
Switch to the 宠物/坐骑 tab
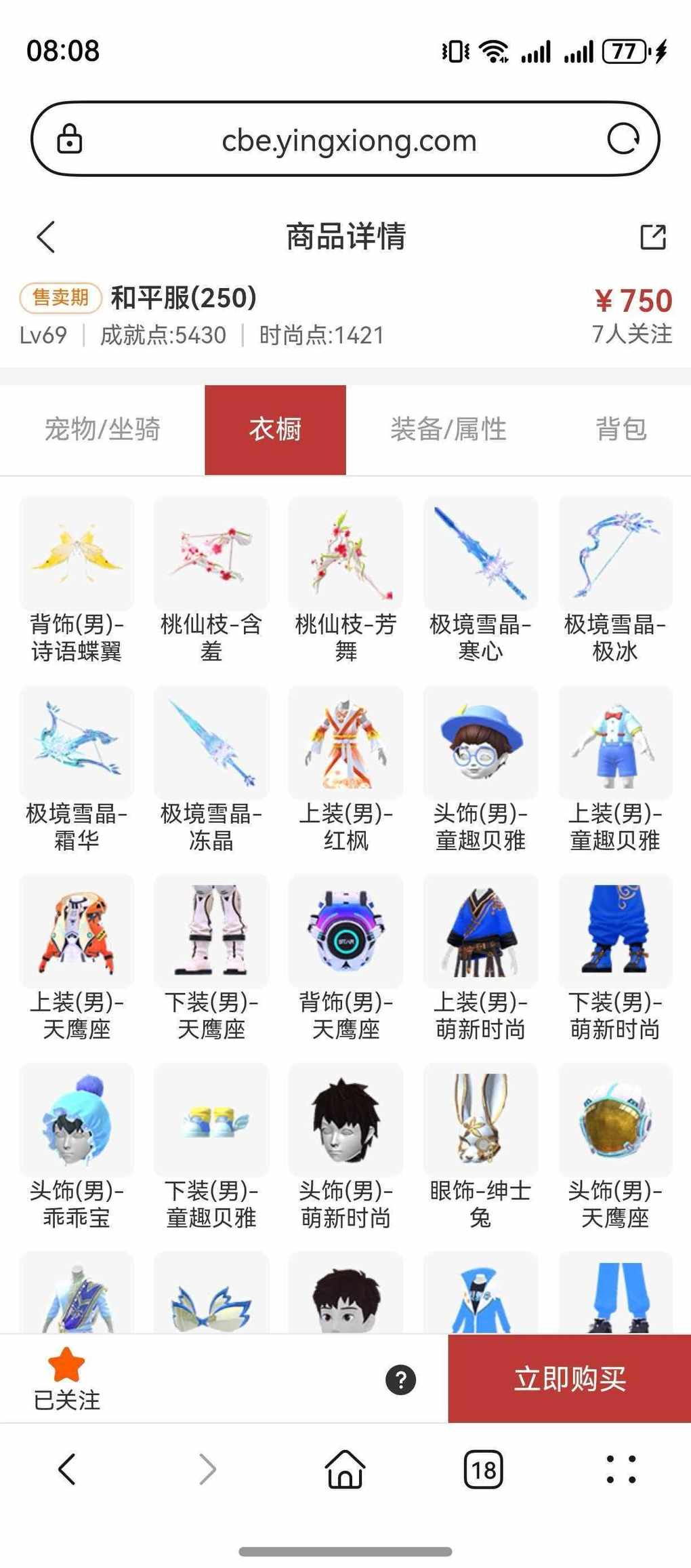coord(102,429)
